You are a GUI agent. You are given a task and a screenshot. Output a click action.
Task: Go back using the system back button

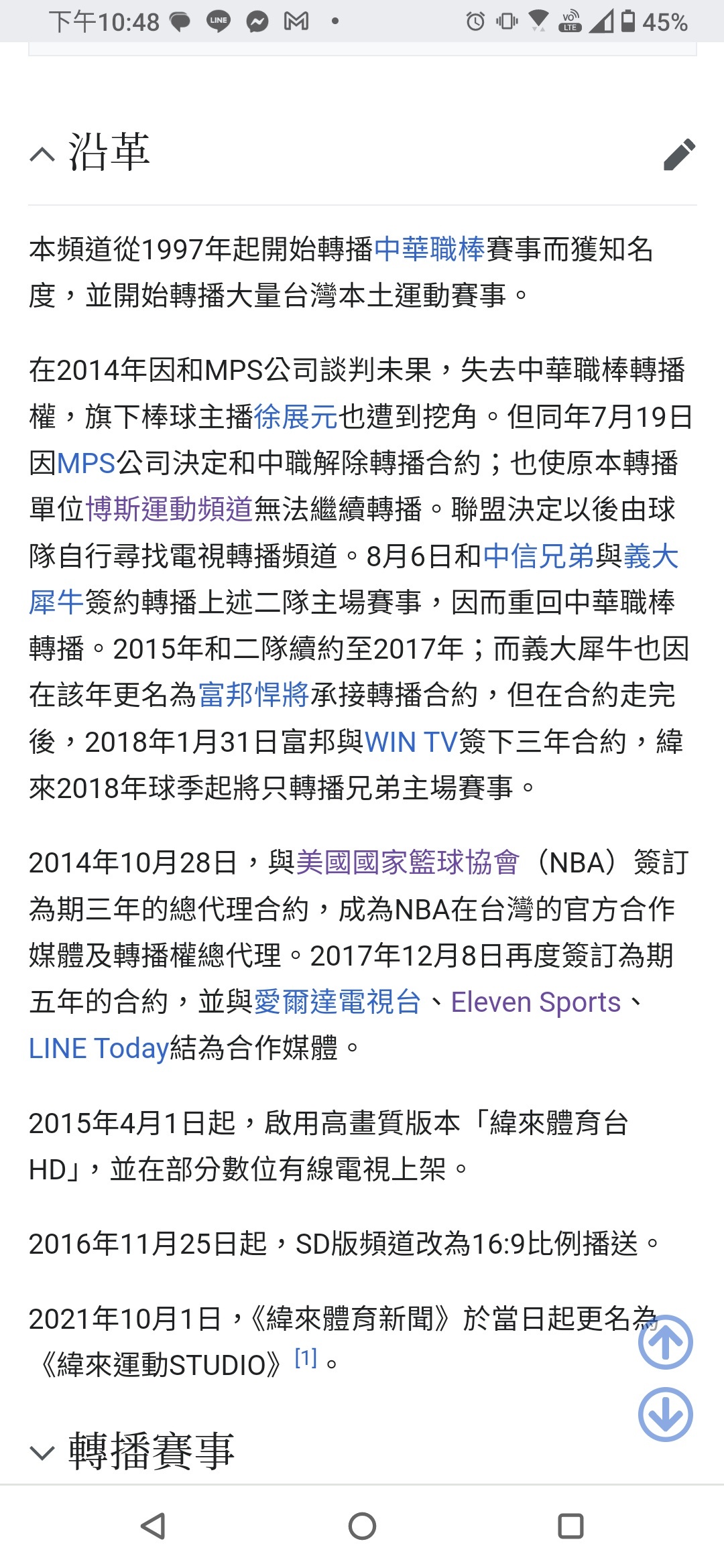tap(154, 1526)
